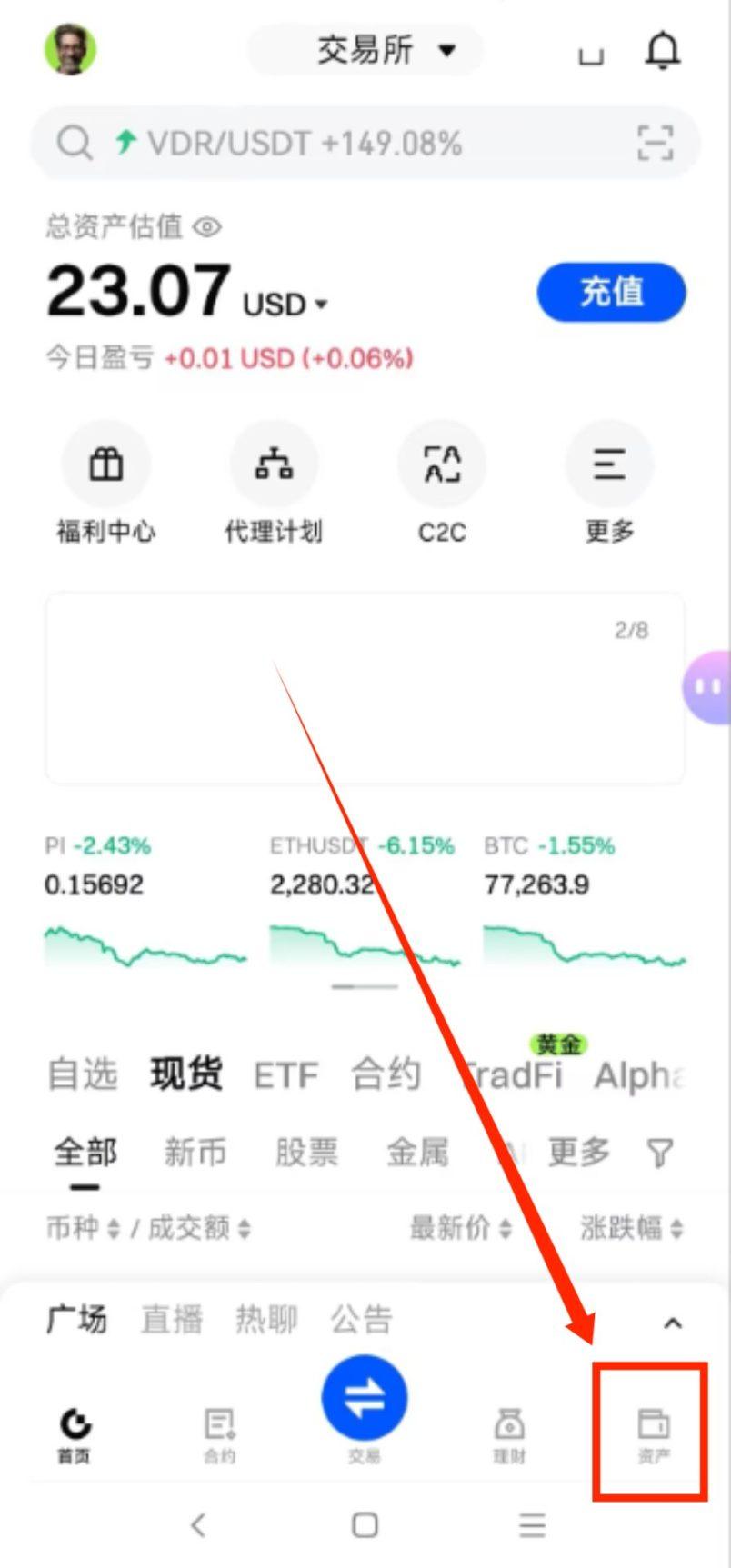731x1568 pixels.
Task: Hide total asset value with eye icon
Action: tap(207, 226)
